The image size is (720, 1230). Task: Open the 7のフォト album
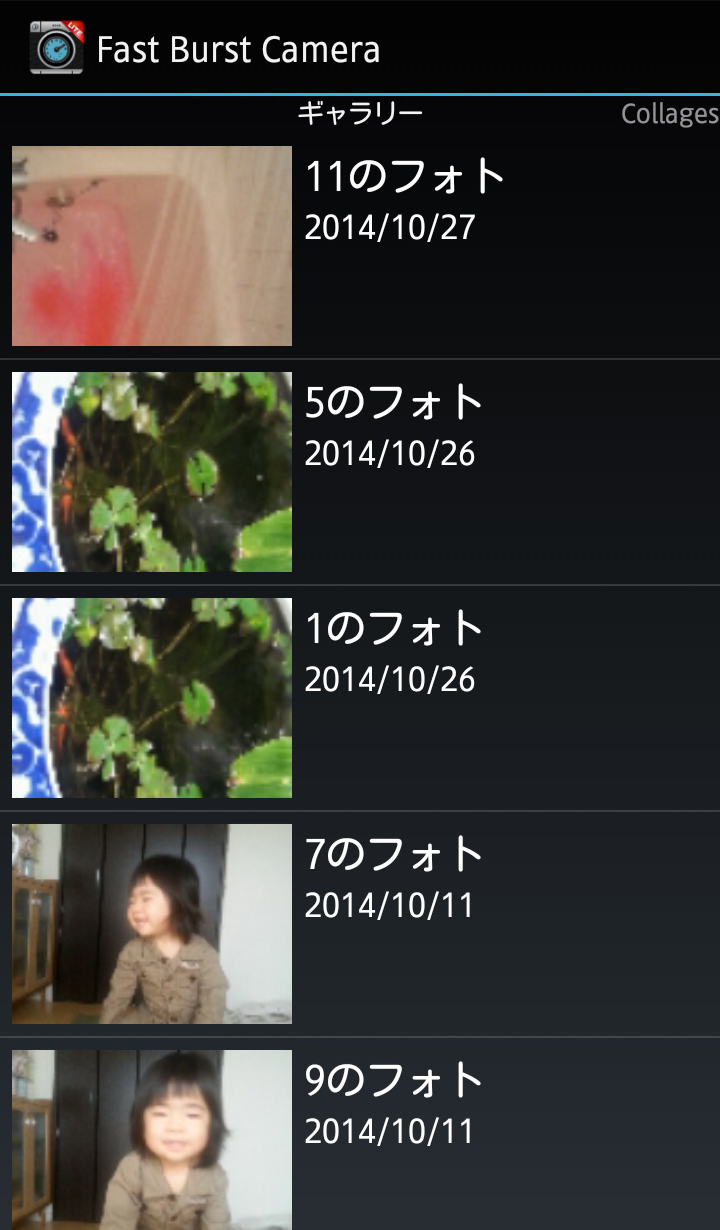coord(360,924)
